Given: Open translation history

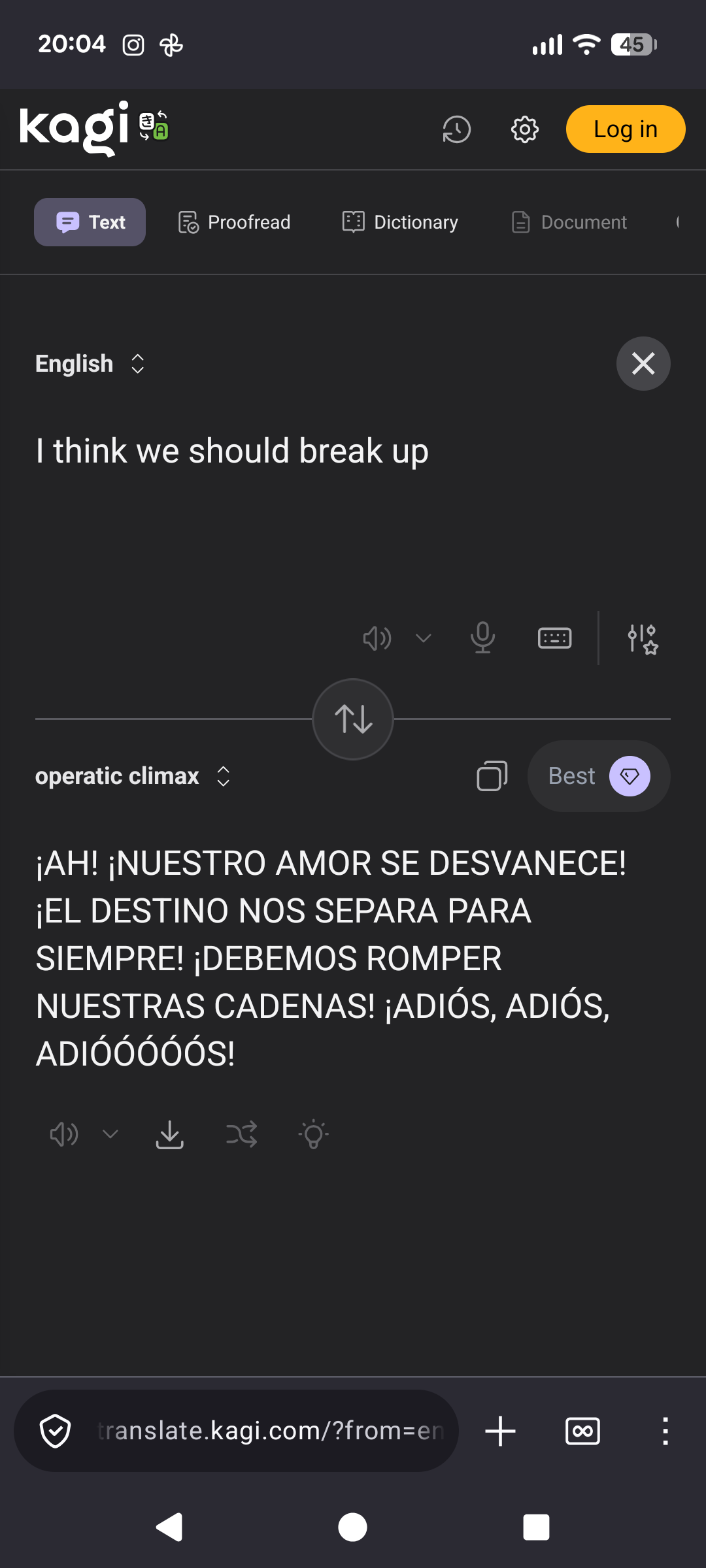Looking at the screenshot, I should [456, 129].
